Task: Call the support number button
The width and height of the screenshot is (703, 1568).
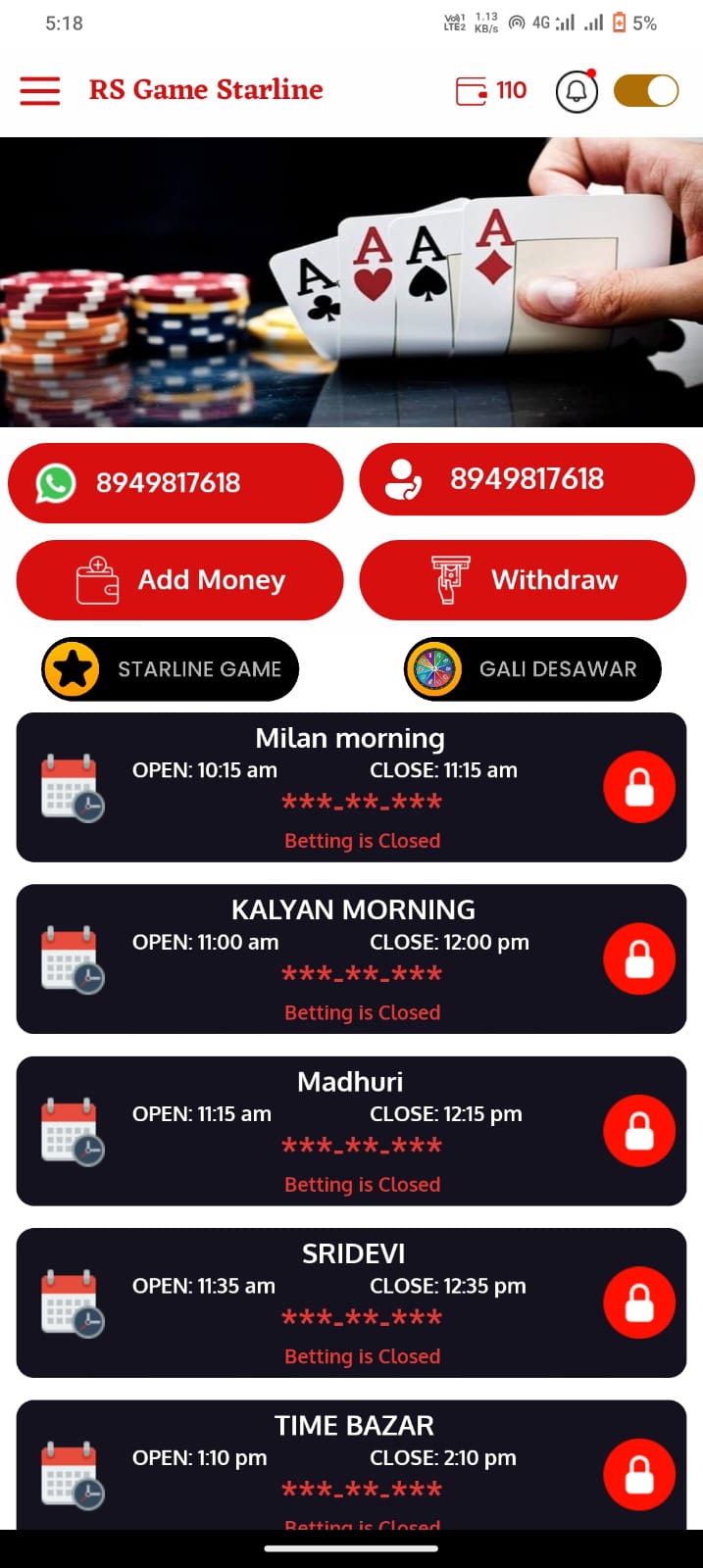Action: click(527, 479)
